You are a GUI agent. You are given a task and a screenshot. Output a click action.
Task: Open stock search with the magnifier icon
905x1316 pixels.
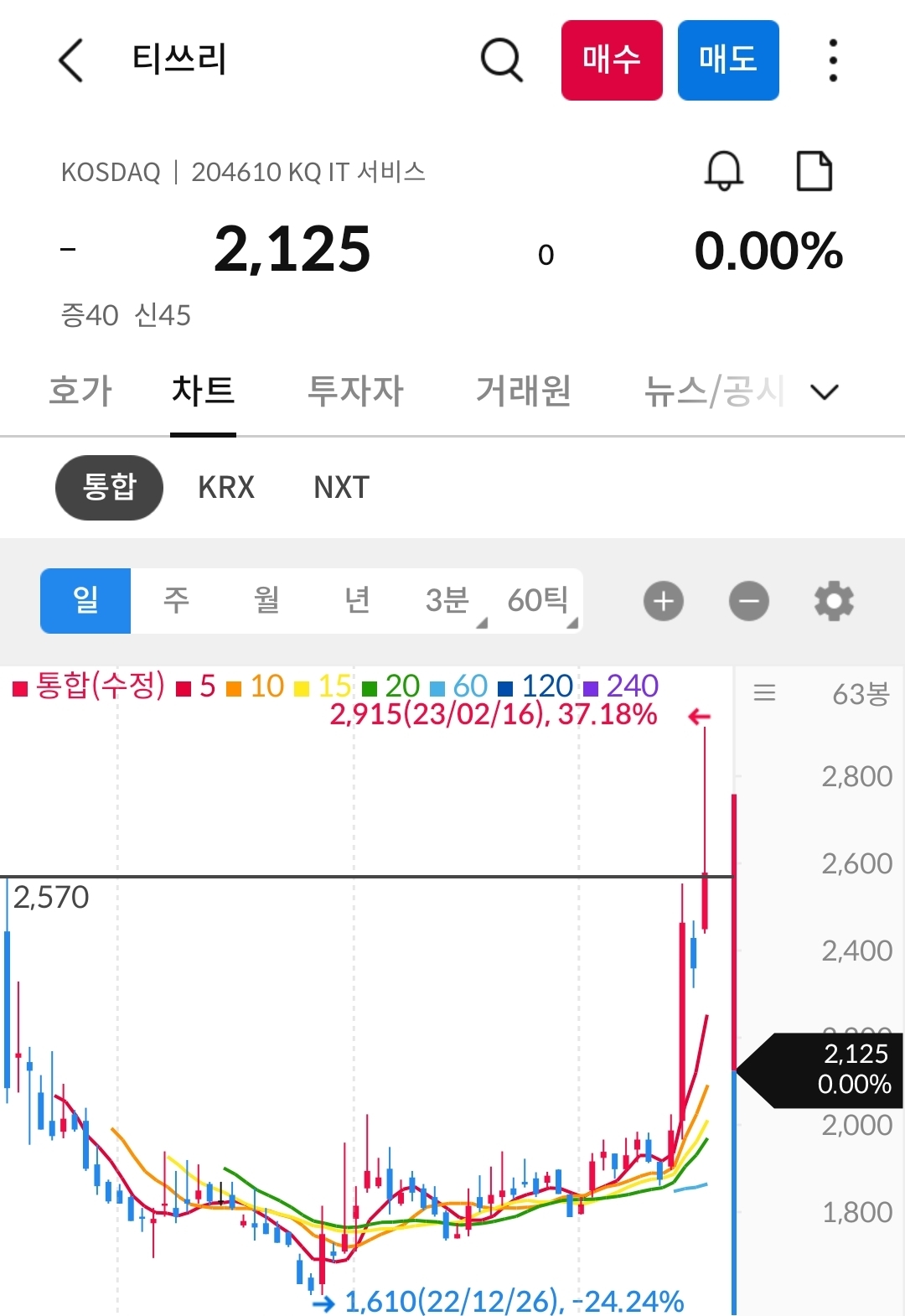click(x=501, y=60)
